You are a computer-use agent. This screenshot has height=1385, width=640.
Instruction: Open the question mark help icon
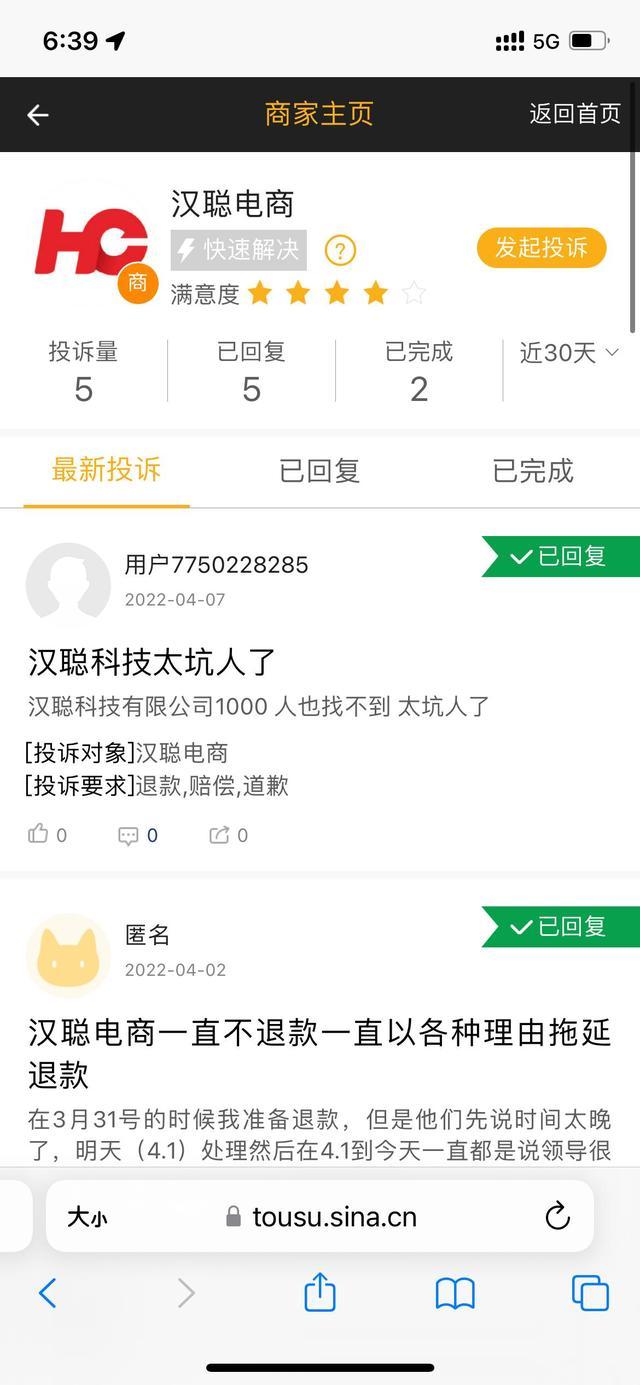pos(341,250)
